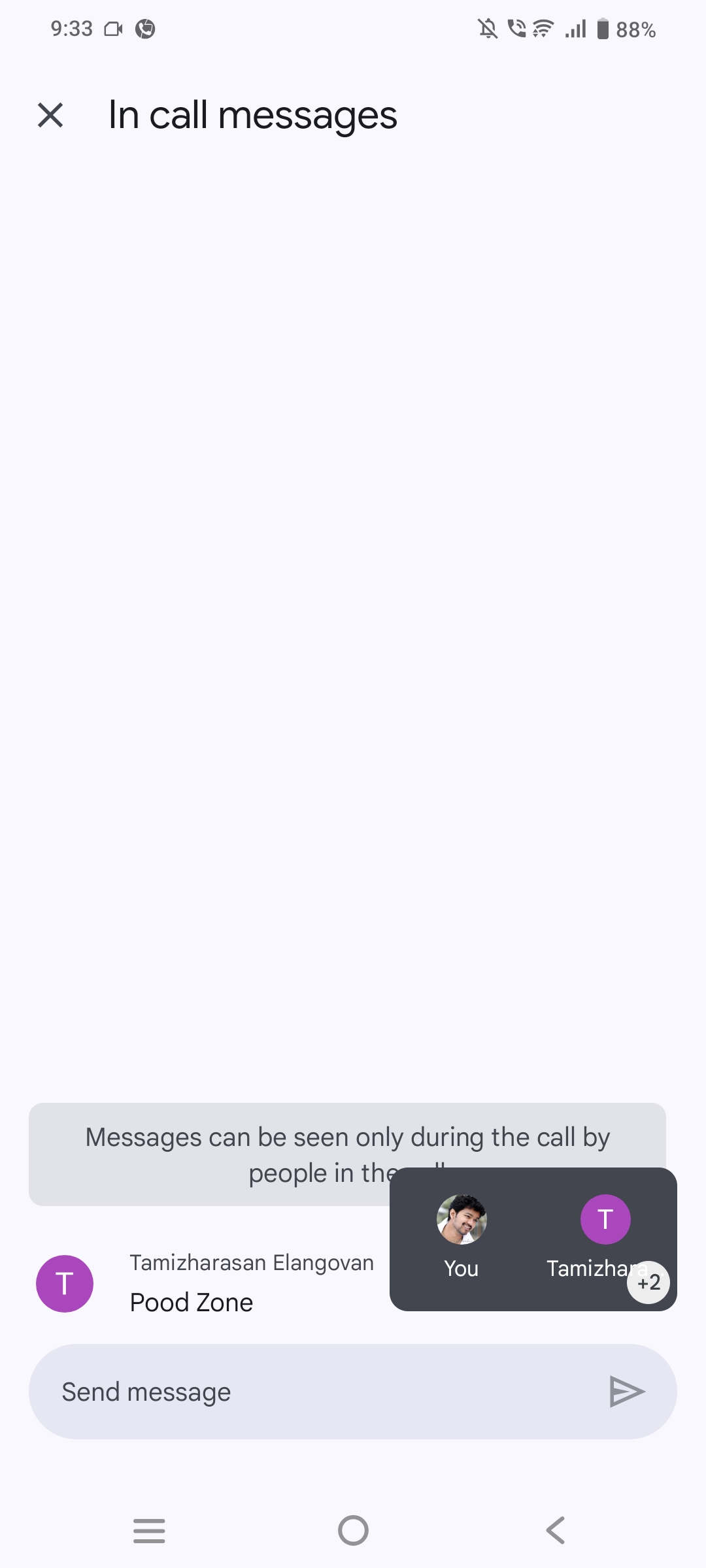Open the floating call participants window
Image resolution: width=706 pixels, height=1568 pixels.
click(533, 1239)
